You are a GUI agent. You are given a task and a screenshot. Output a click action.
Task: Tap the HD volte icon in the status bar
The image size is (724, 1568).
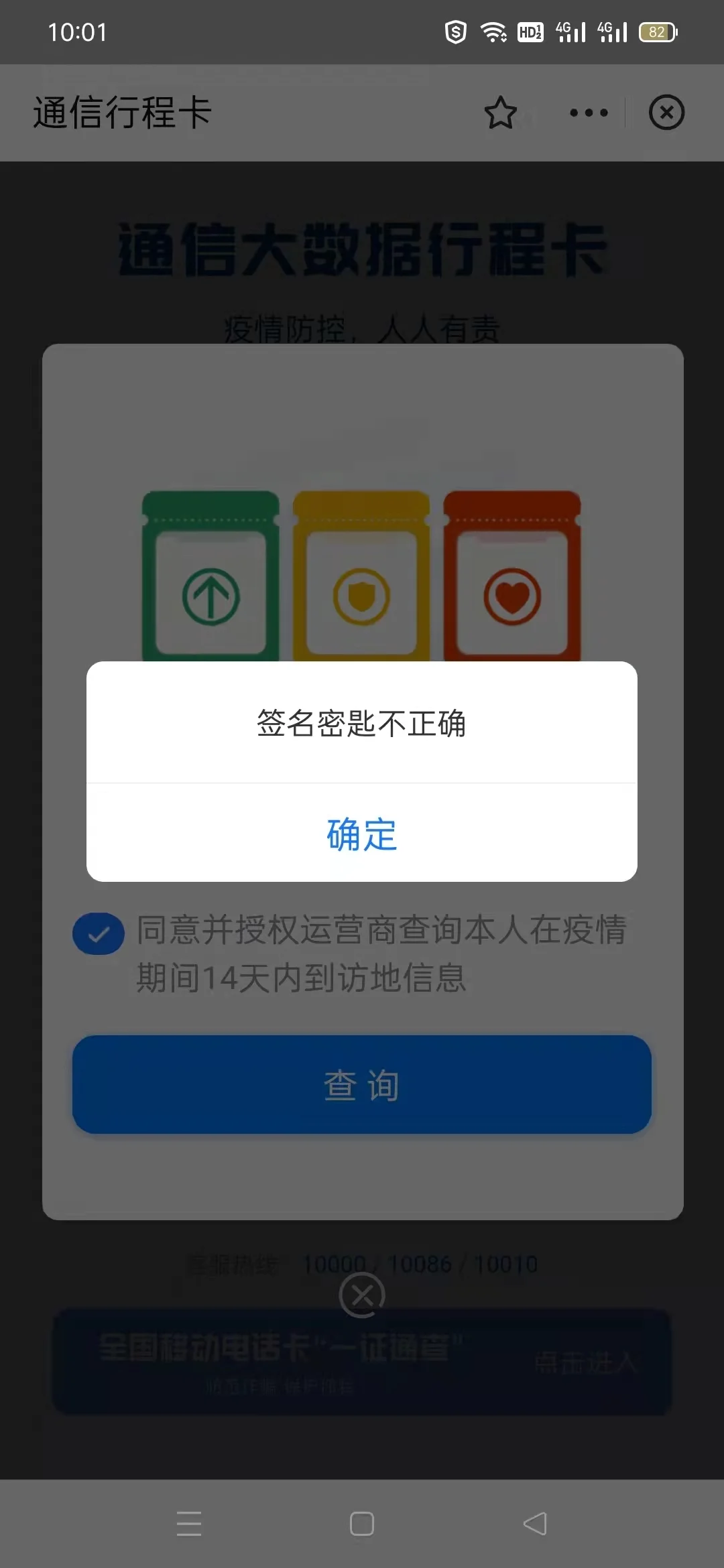(530, 31)
